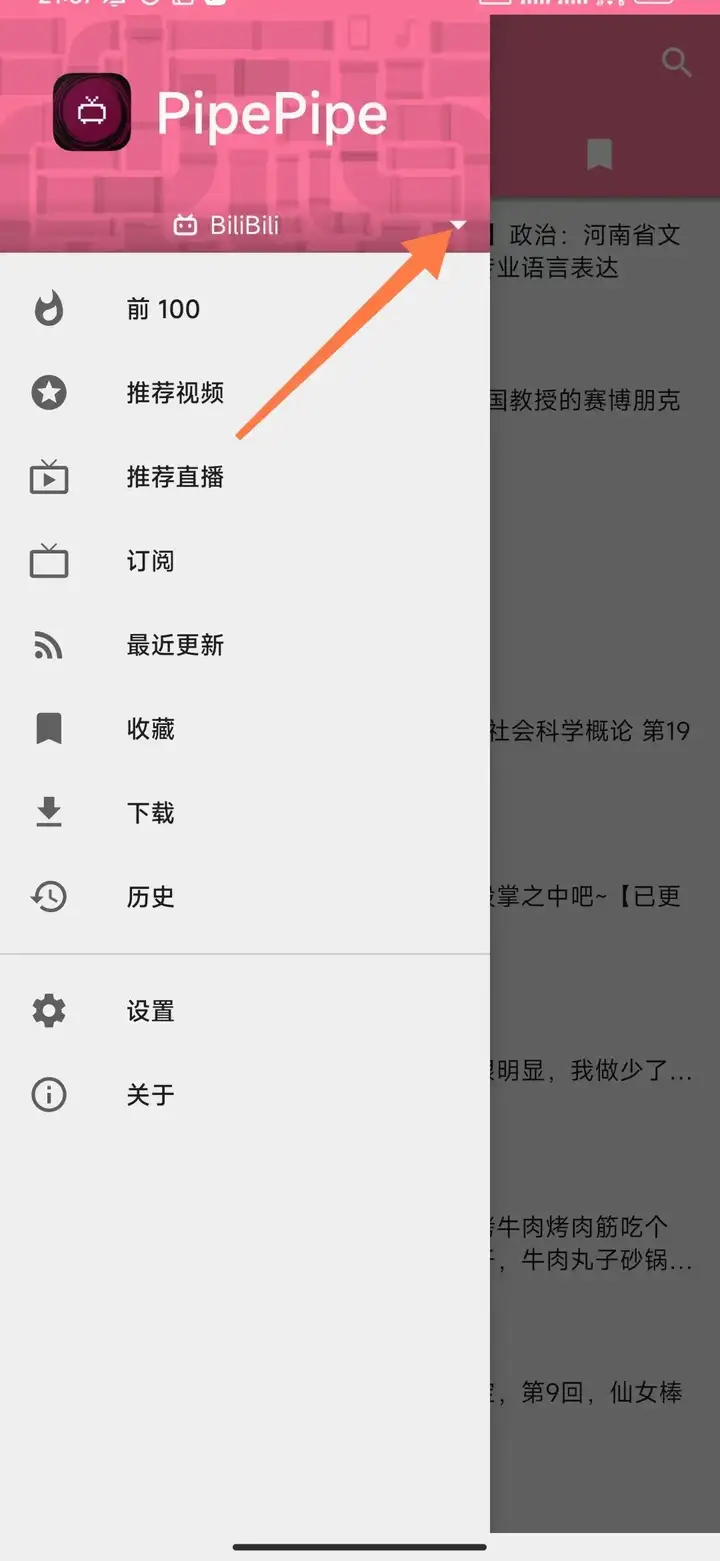Open 订阅 subscriptions

150,561
